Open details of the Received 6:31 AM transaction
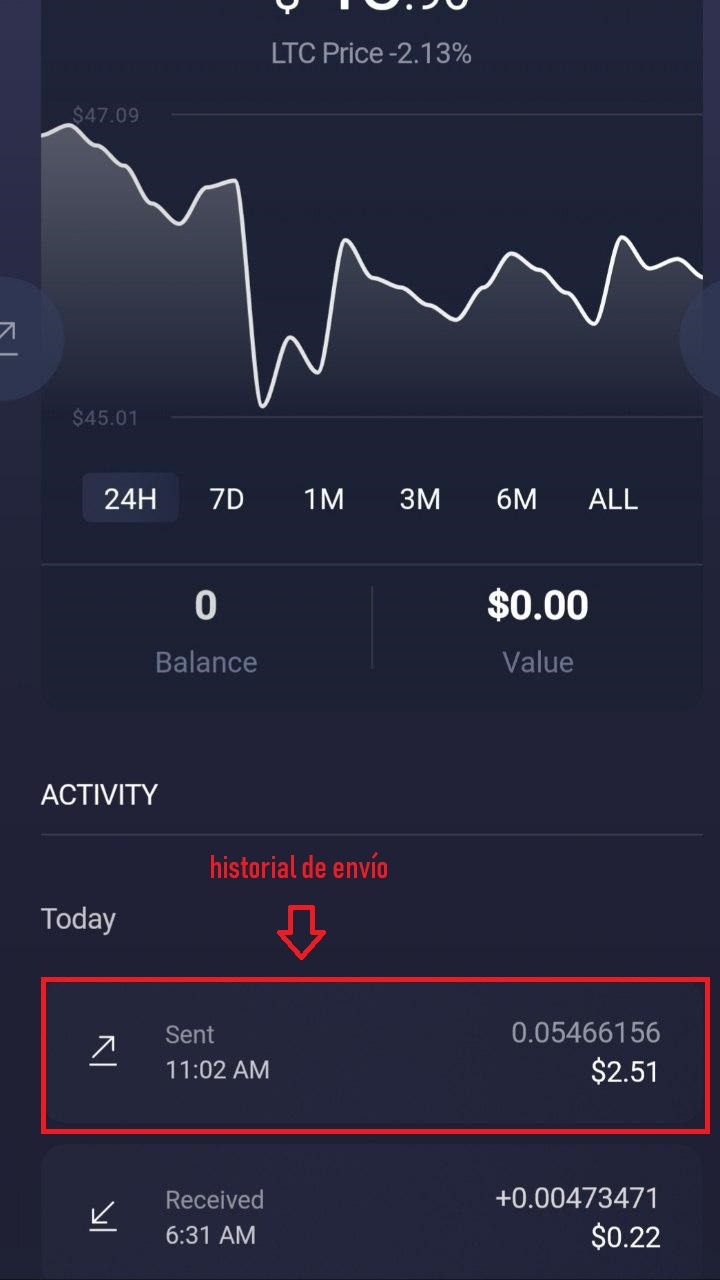Image resolution: width=720 pixels, height=1280 pixels. [370, 1218]
